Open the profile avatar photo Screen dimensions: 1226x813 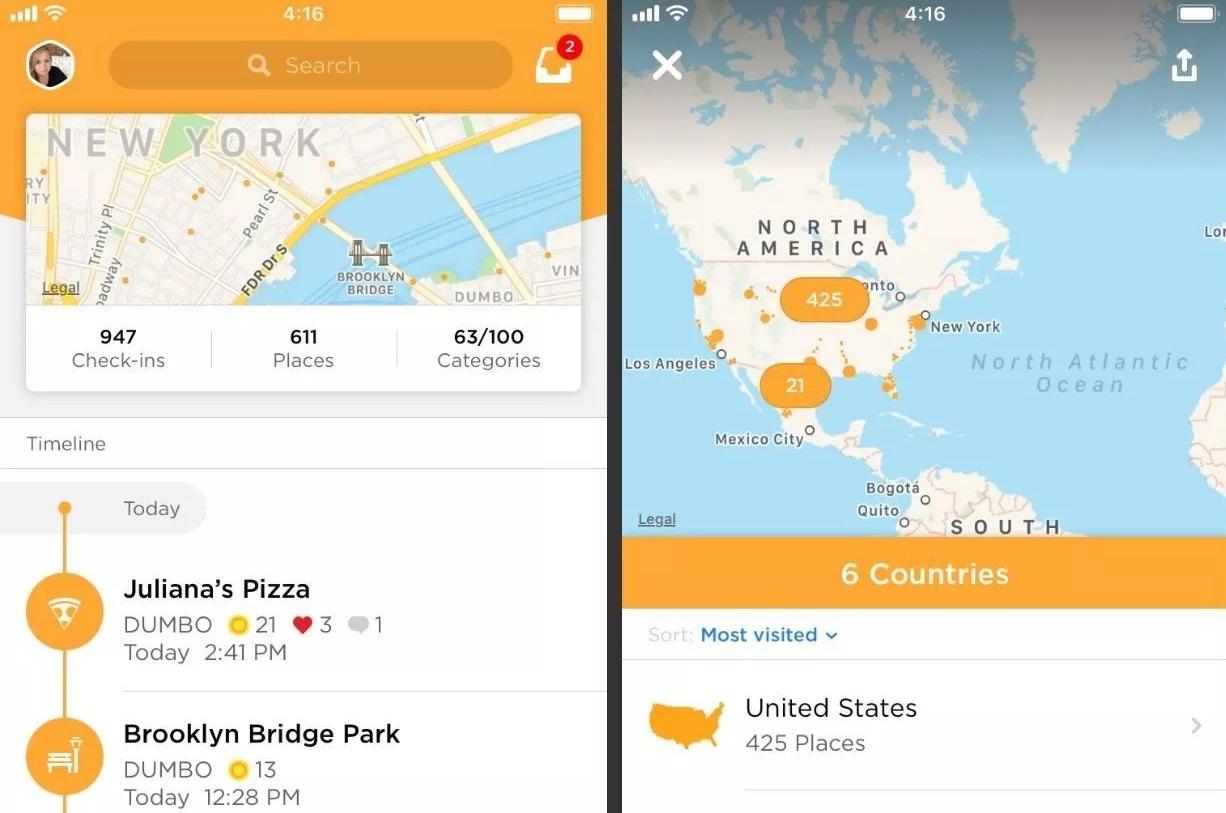[x=50, y=66]
